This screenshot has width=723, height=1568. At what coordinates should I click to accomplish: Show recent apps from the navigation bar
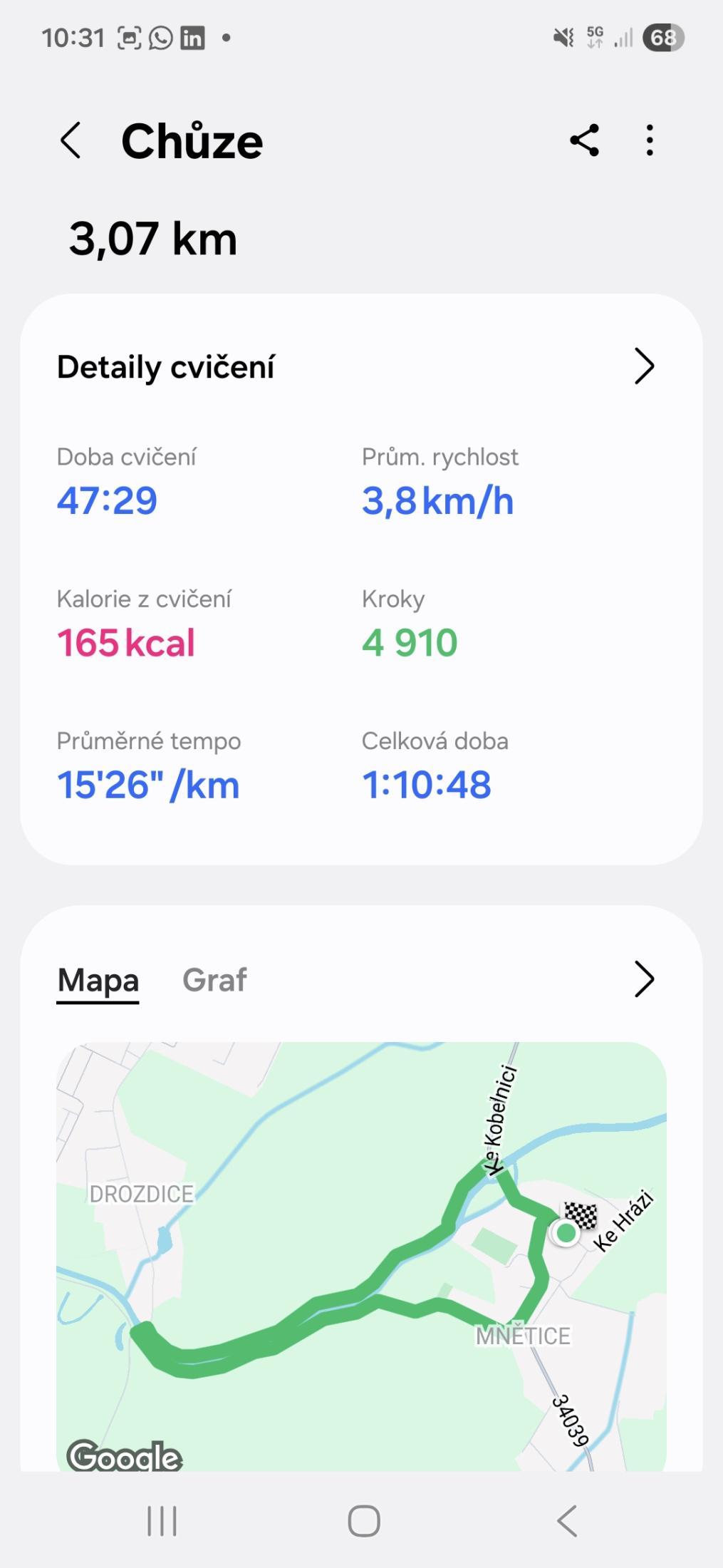point(162,1521)
